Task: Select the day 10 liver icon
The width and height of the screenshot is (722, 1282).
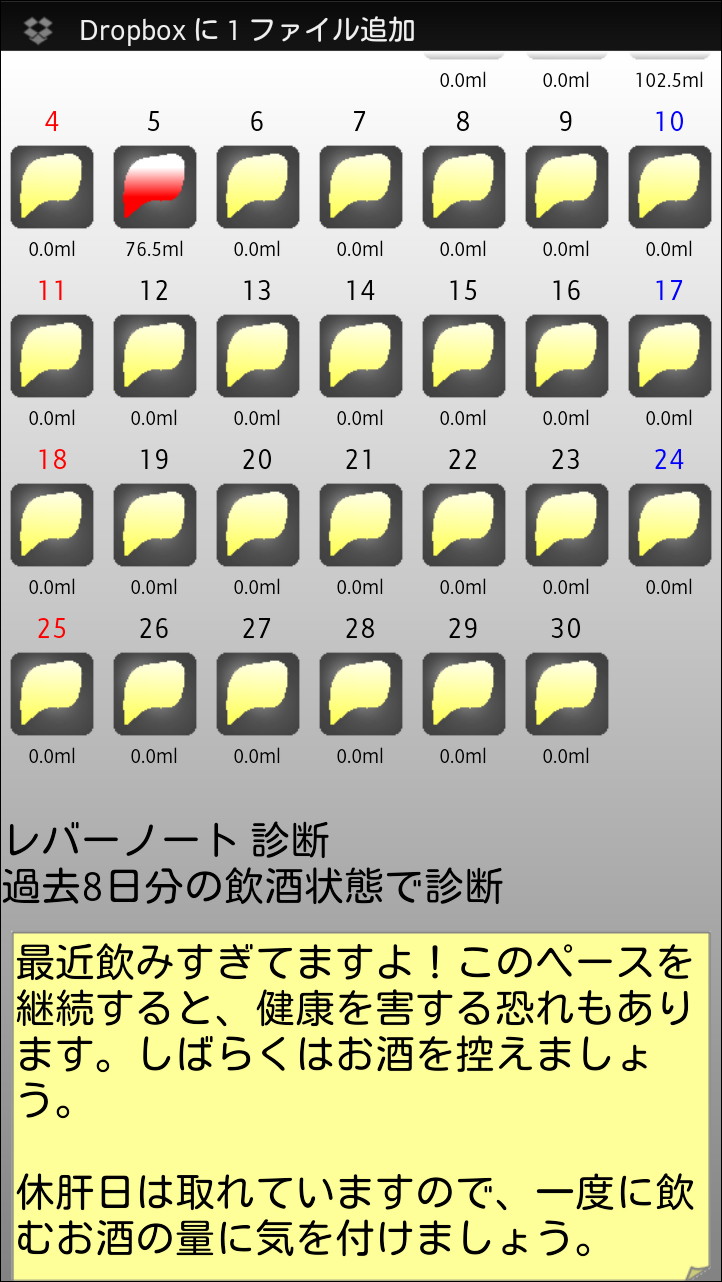Action: [x=669, y=187]
